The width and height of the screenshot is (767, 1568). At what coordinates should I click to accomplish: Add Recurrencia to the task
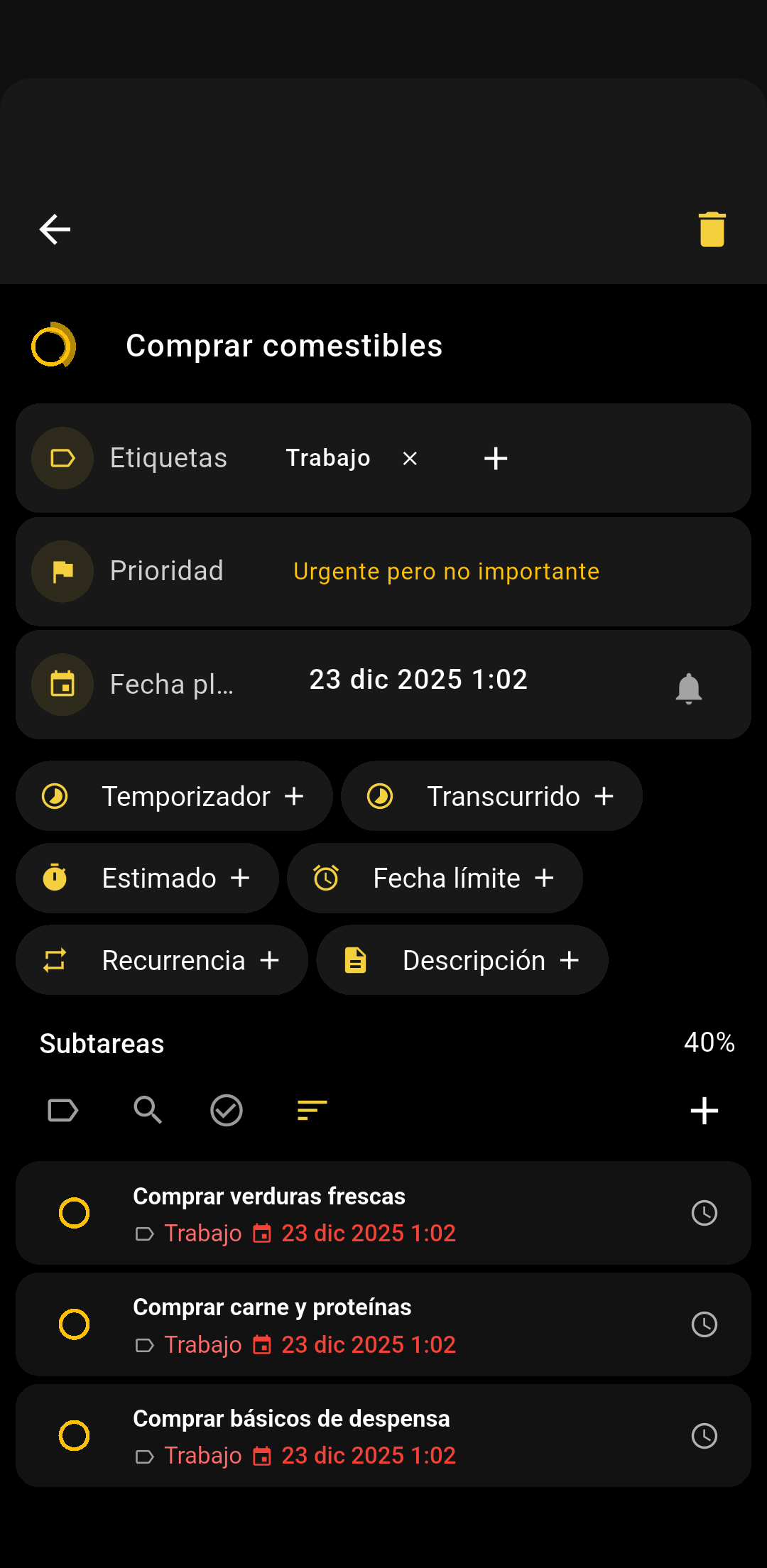tap(162, 961)
